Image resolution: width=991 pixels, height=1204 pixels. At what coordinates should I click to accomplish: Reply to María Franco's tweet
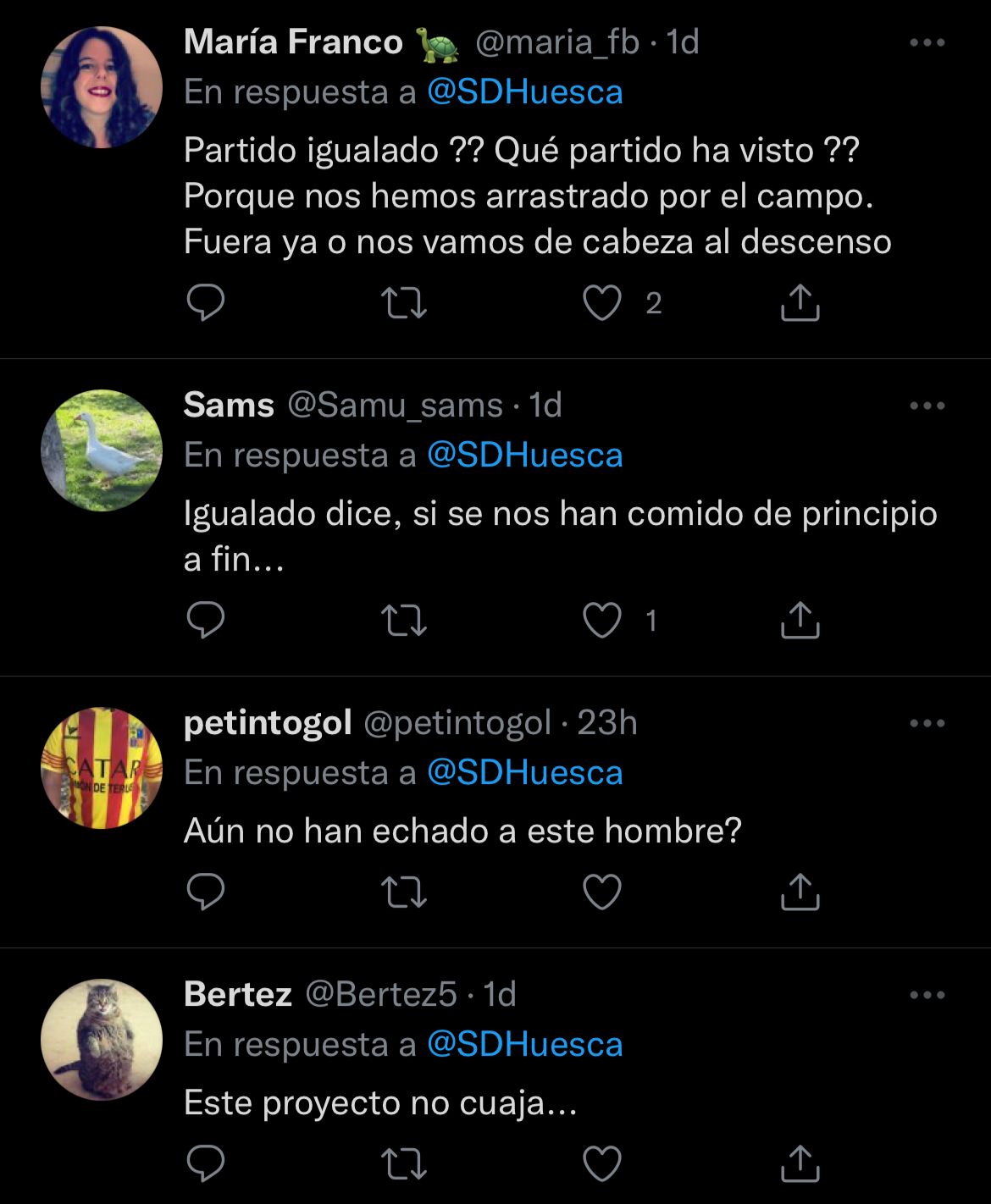[205, 302]
